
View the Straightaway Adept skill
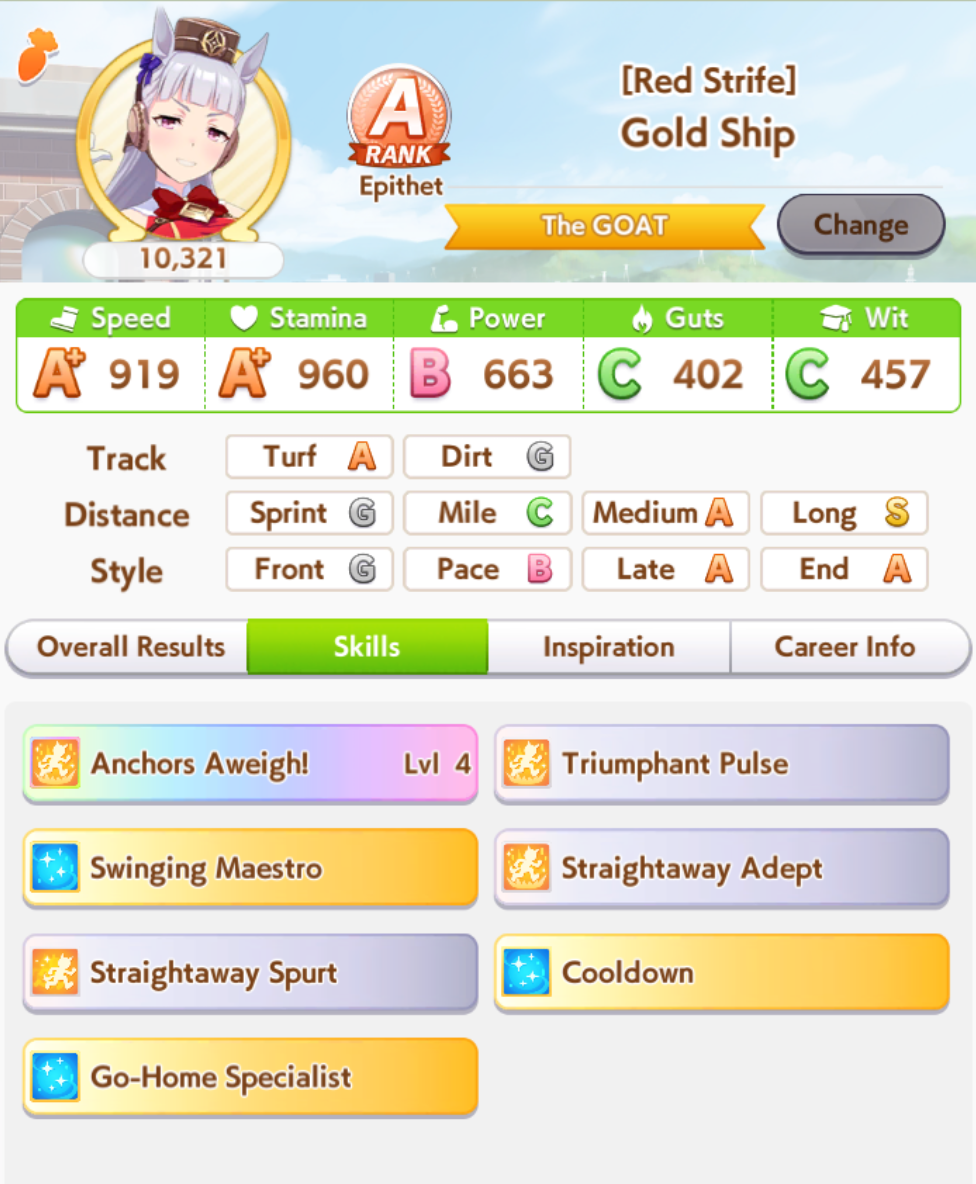click(x=722, y=868)
